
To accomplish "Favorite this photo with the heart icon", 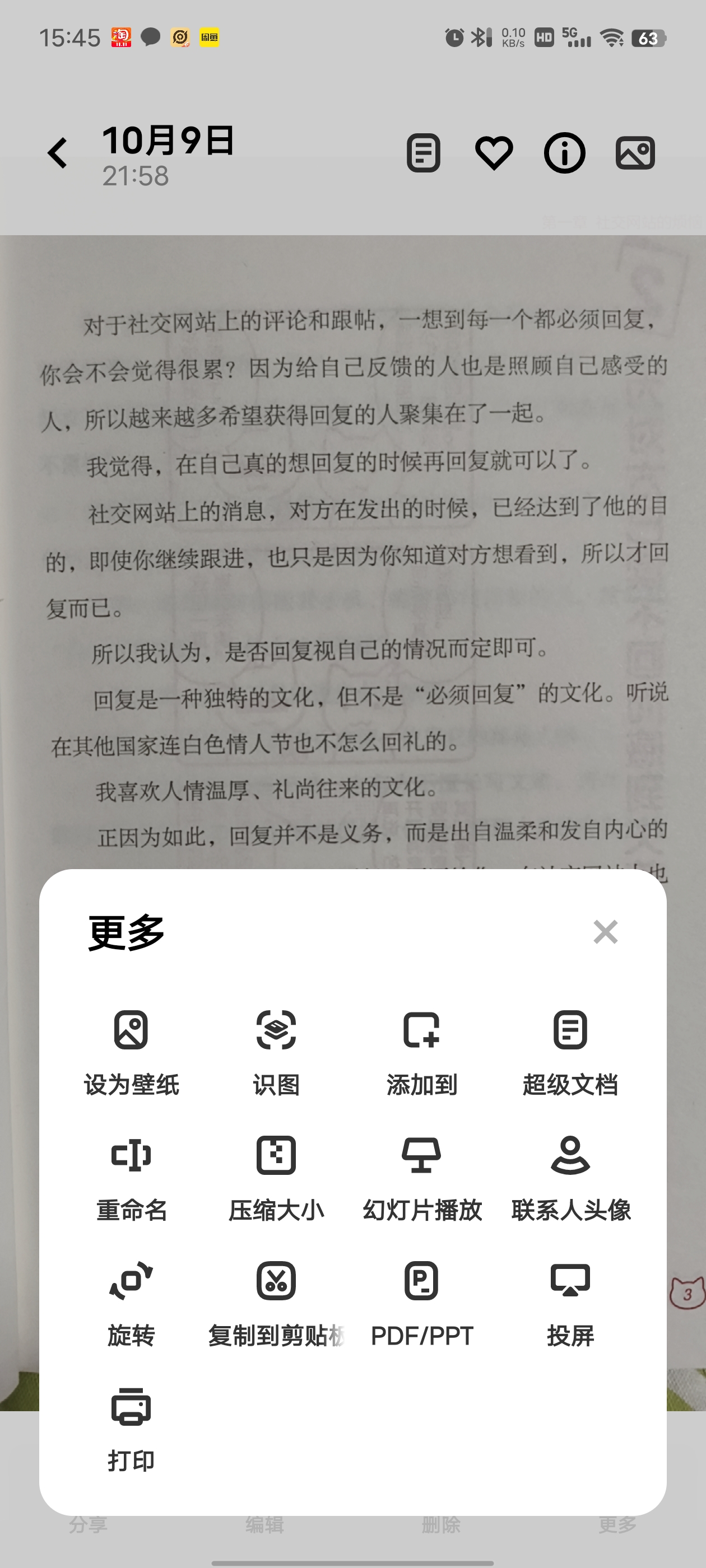I will (494, 152).
